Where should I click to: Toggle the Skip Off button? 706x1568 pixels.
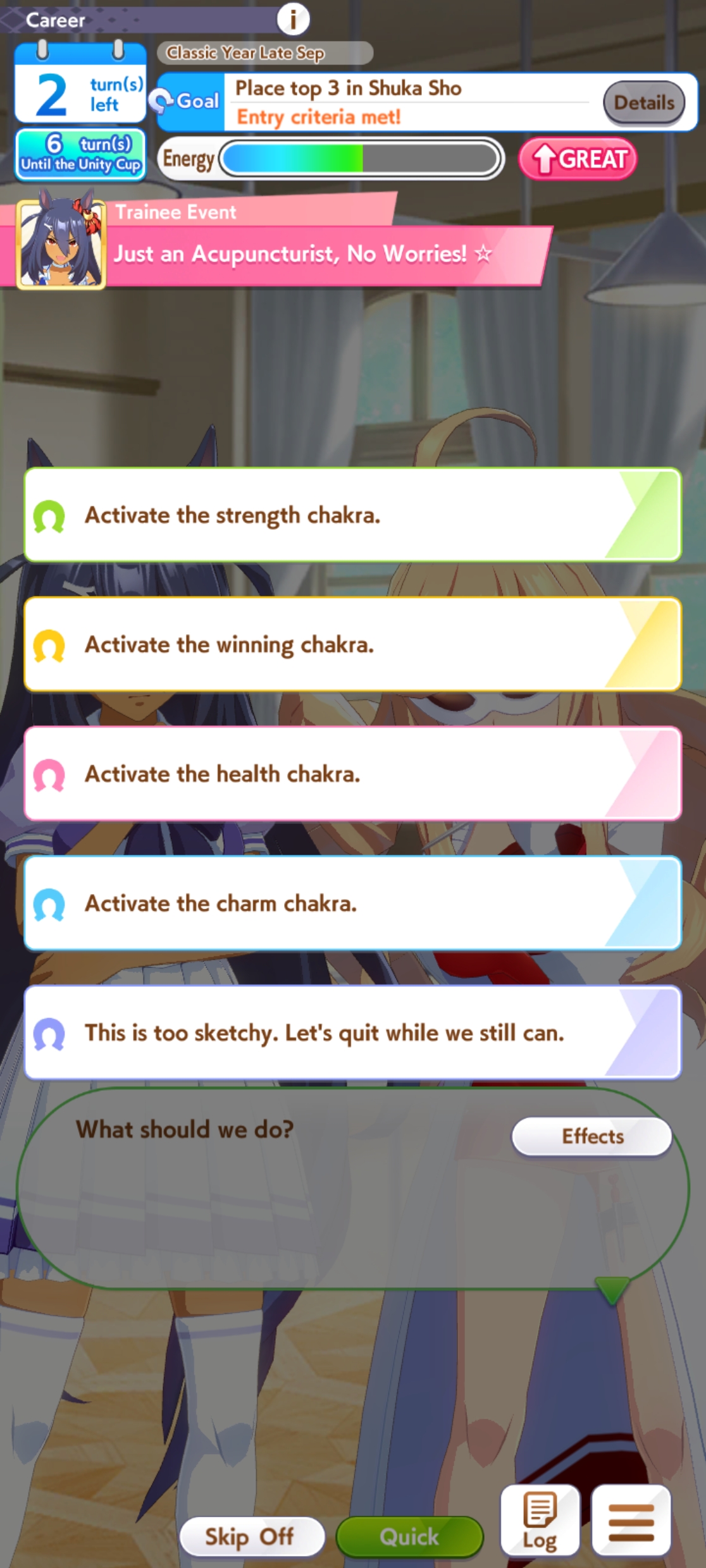(x=252, y=1536)
